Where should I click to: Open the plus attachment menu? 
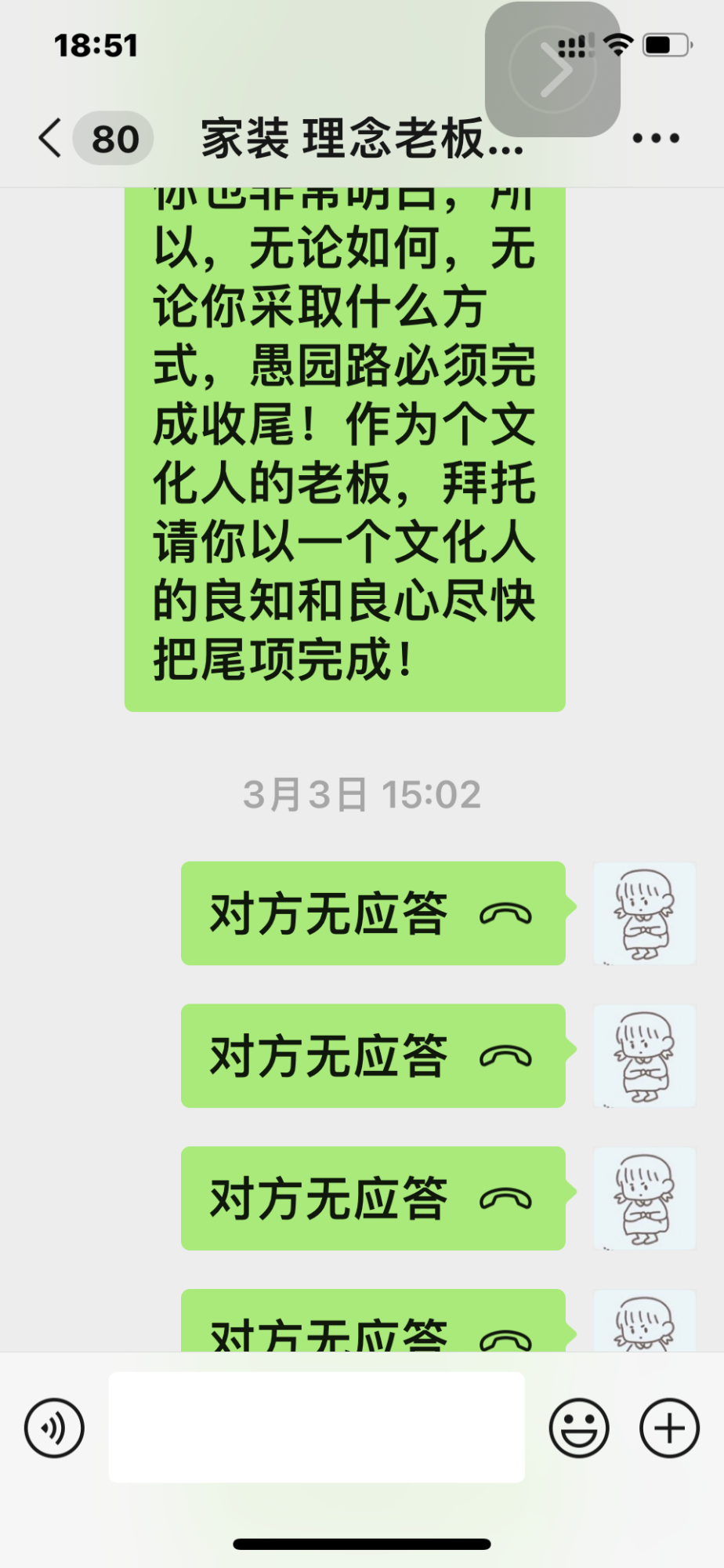click(669, 1428)
